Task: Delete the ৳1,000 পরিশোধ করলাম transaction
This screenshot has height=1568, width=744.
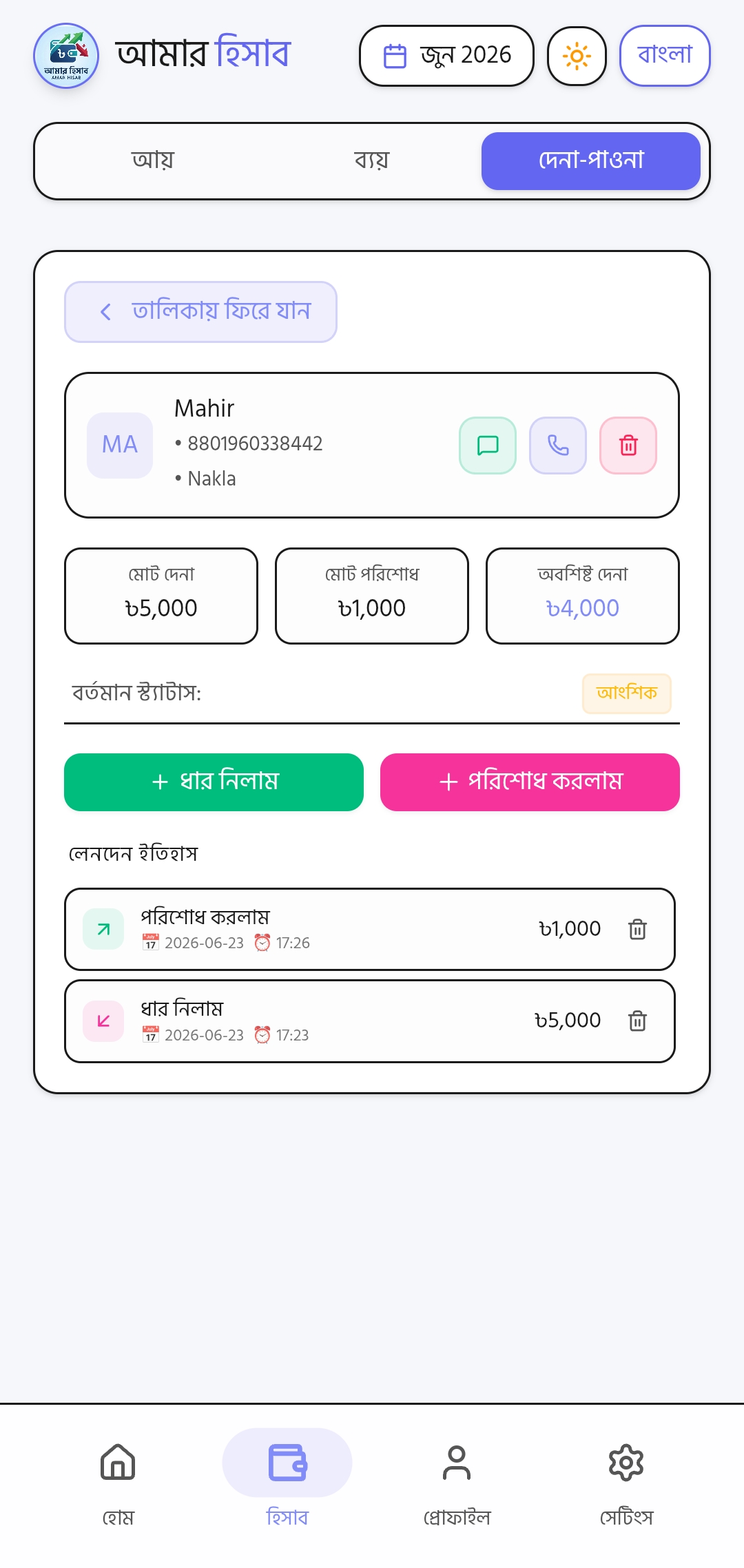Action: point(638,929)
